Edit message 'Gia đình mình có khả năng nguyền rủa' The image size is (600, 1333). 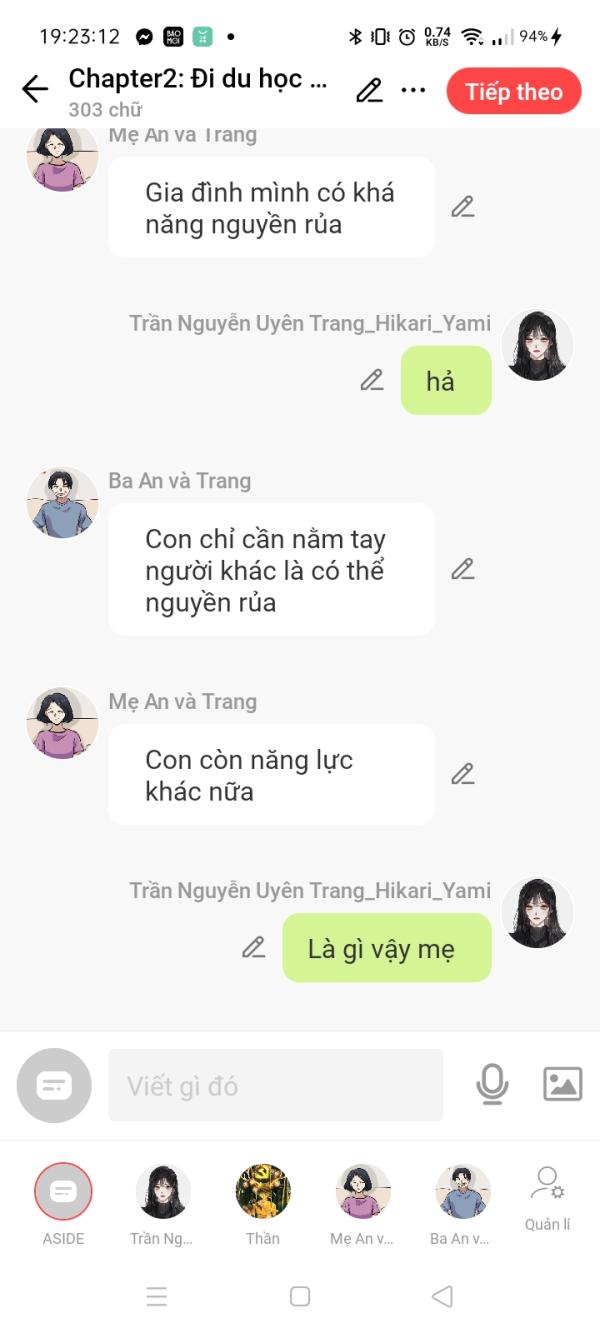[462, 207]
